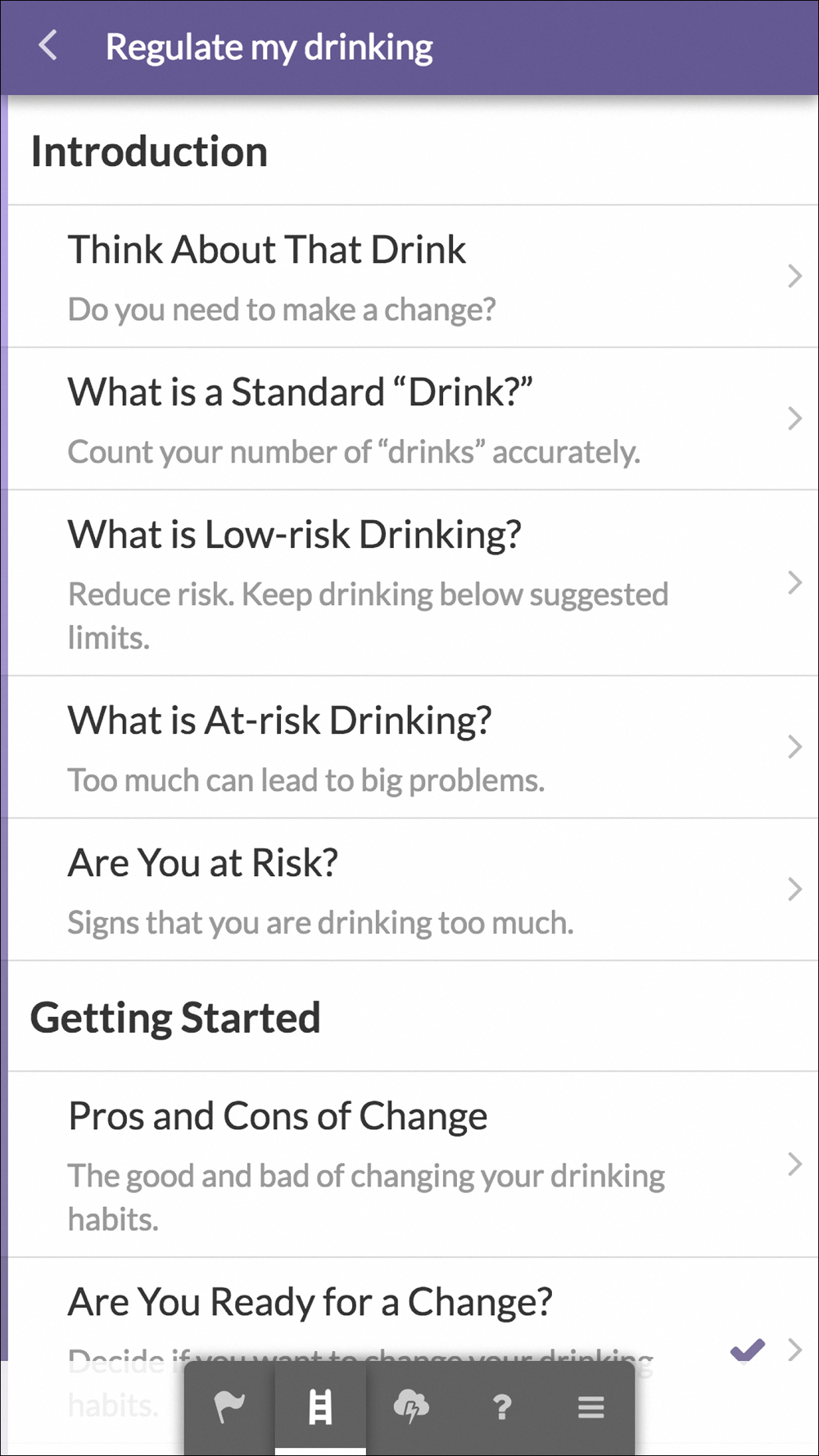Go back from Regulate my drinking
This screenshot has width=819, height=1456.
(48, 46)
